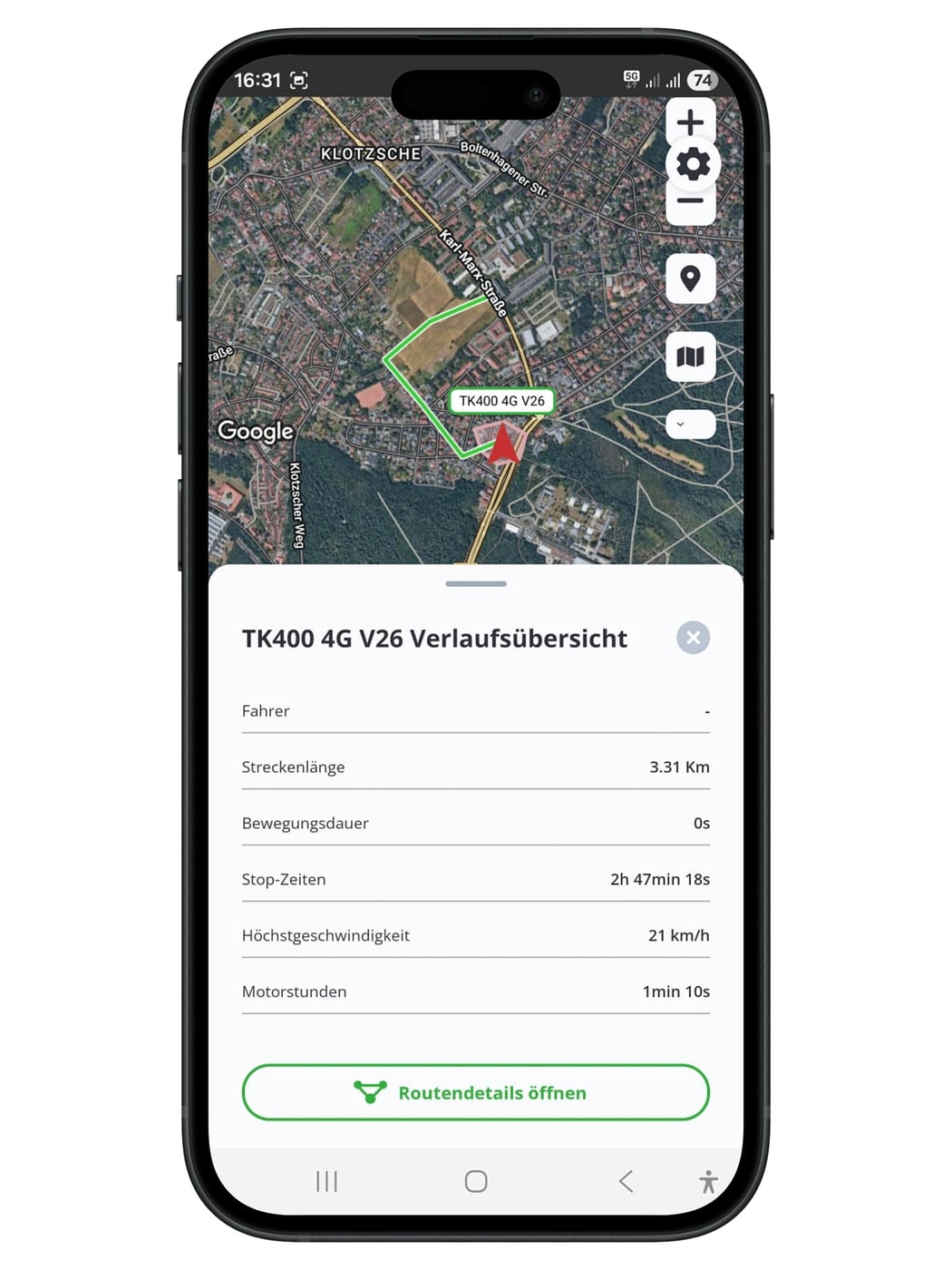Screen dimensions: 952x1270
Task: Close the Verlaufsübersicht panel
Action: pyautogui.click(x=693, y=638)
